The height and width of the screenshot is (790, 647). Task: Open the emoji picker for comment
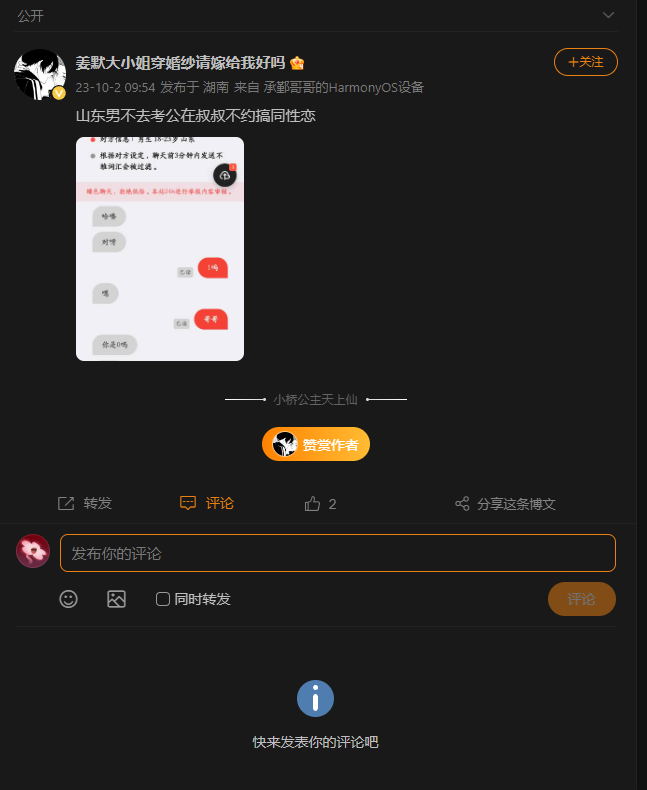coord(68,599)
